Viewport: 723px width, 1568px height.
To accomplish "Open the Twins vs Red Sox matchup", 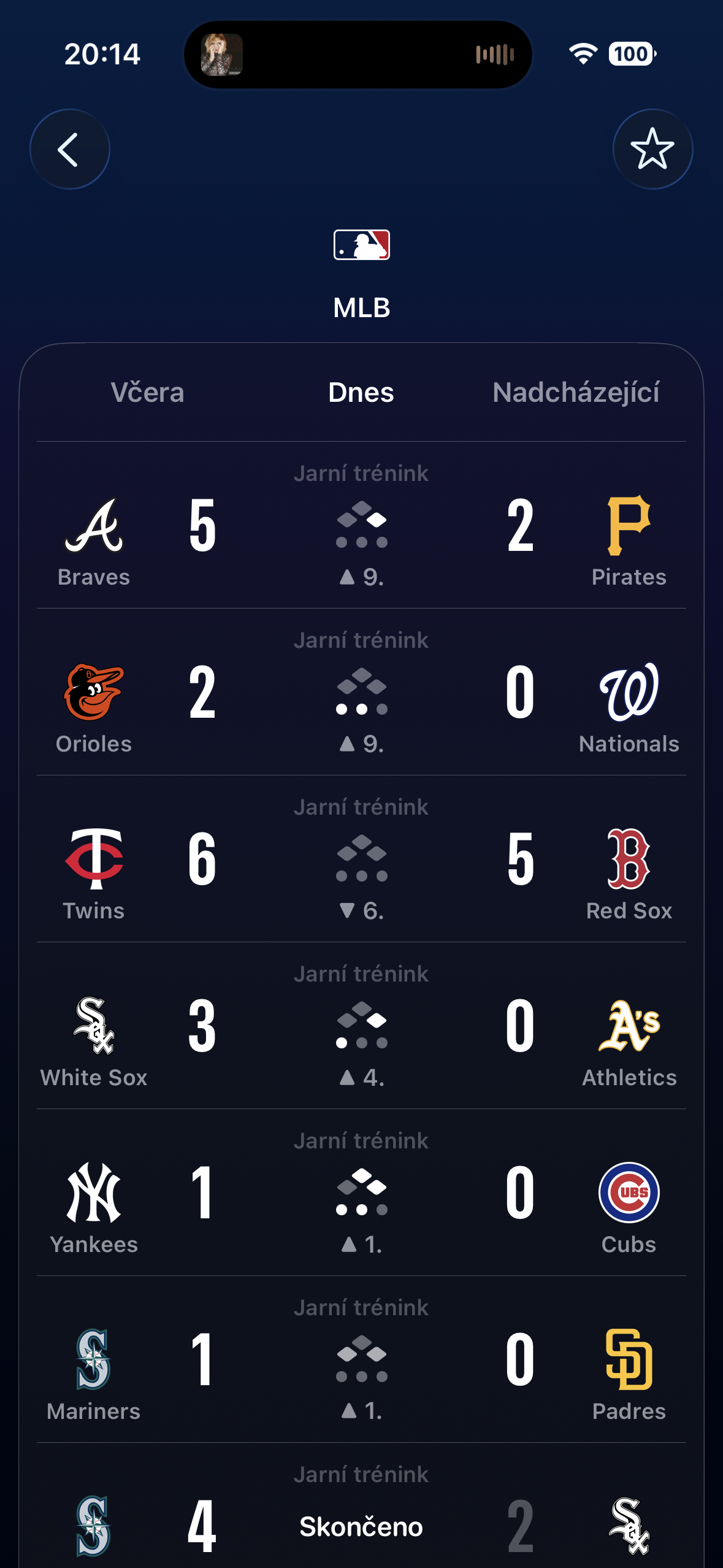I will point(361,859).
